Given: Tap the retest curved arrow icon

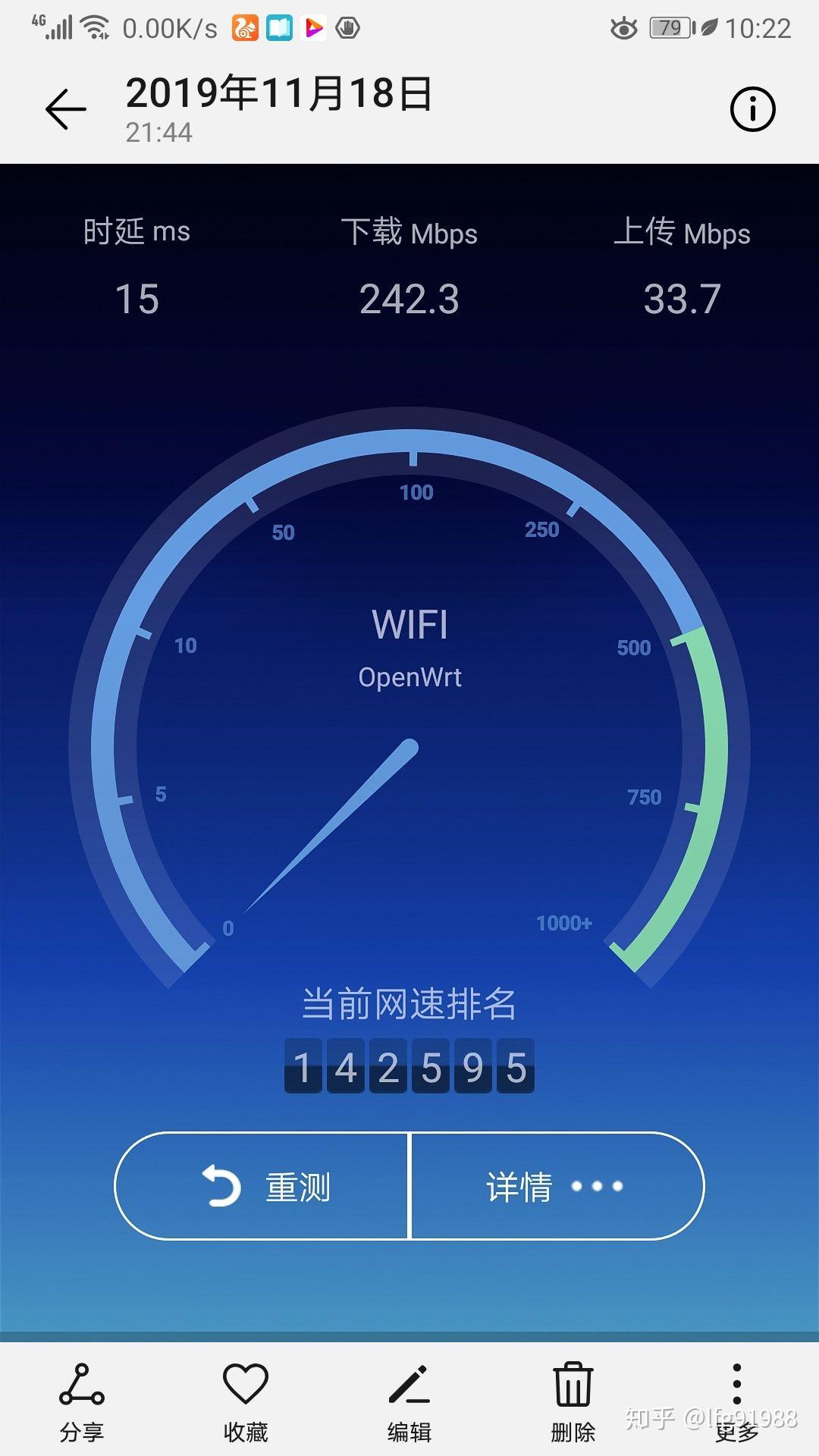Looking at the screenshot, I should click(x=221, y=1187).
